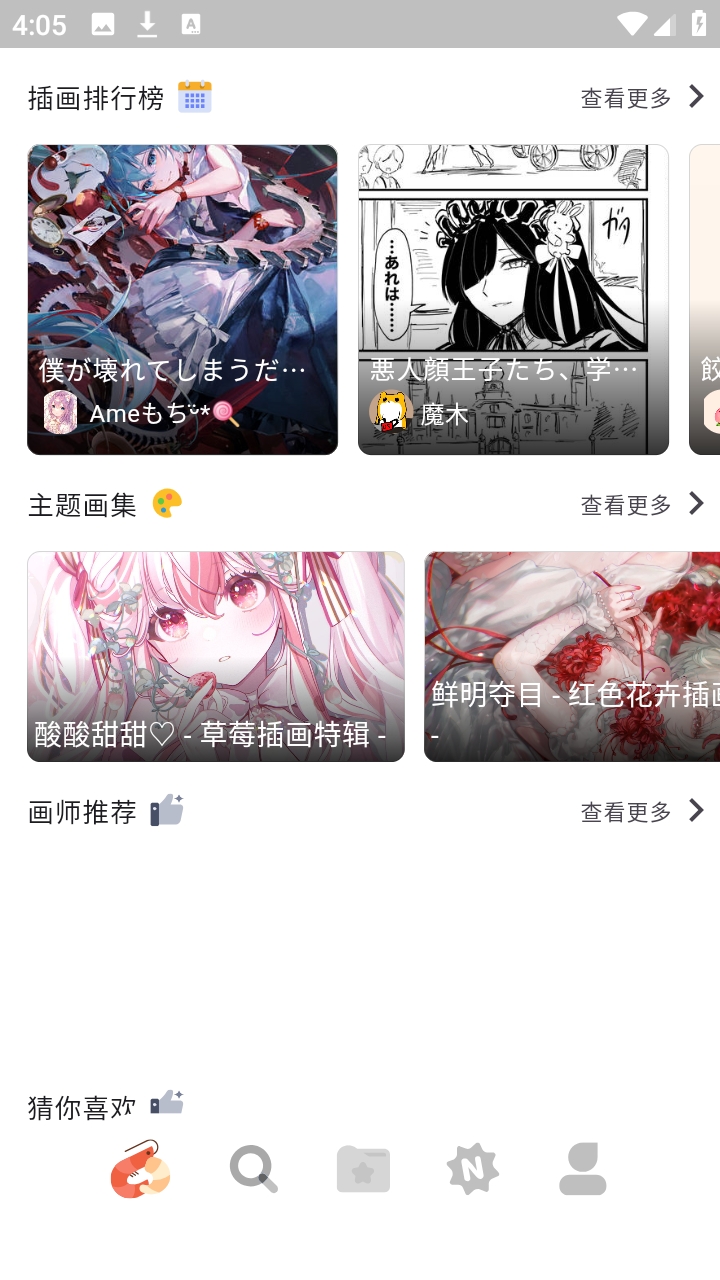This screenshot has height=1280, width=720.
Task: Expand the chevron next to 插画排行榜 section
Action: [x=698, y=96]
